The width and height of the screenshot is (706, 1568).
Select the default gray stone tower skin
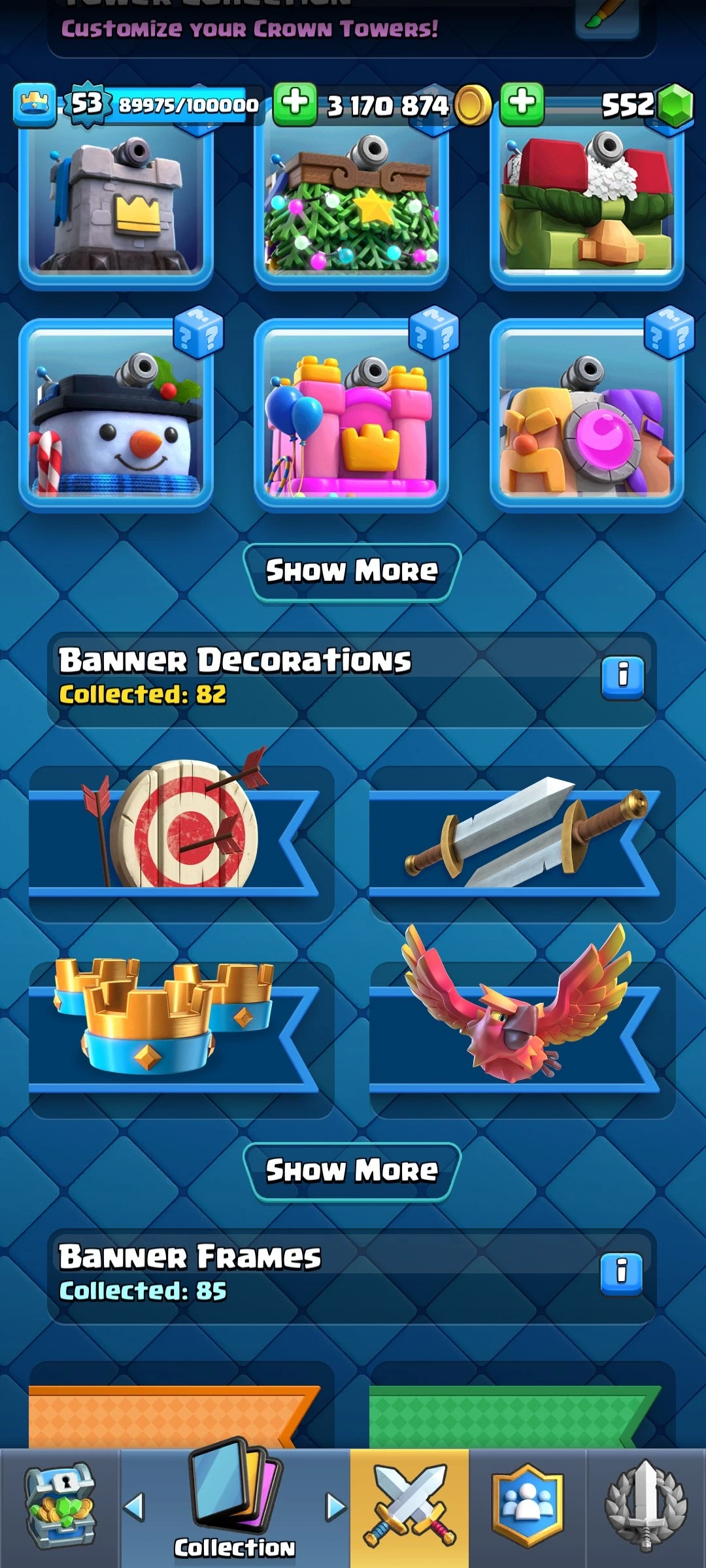coord(116,203)
